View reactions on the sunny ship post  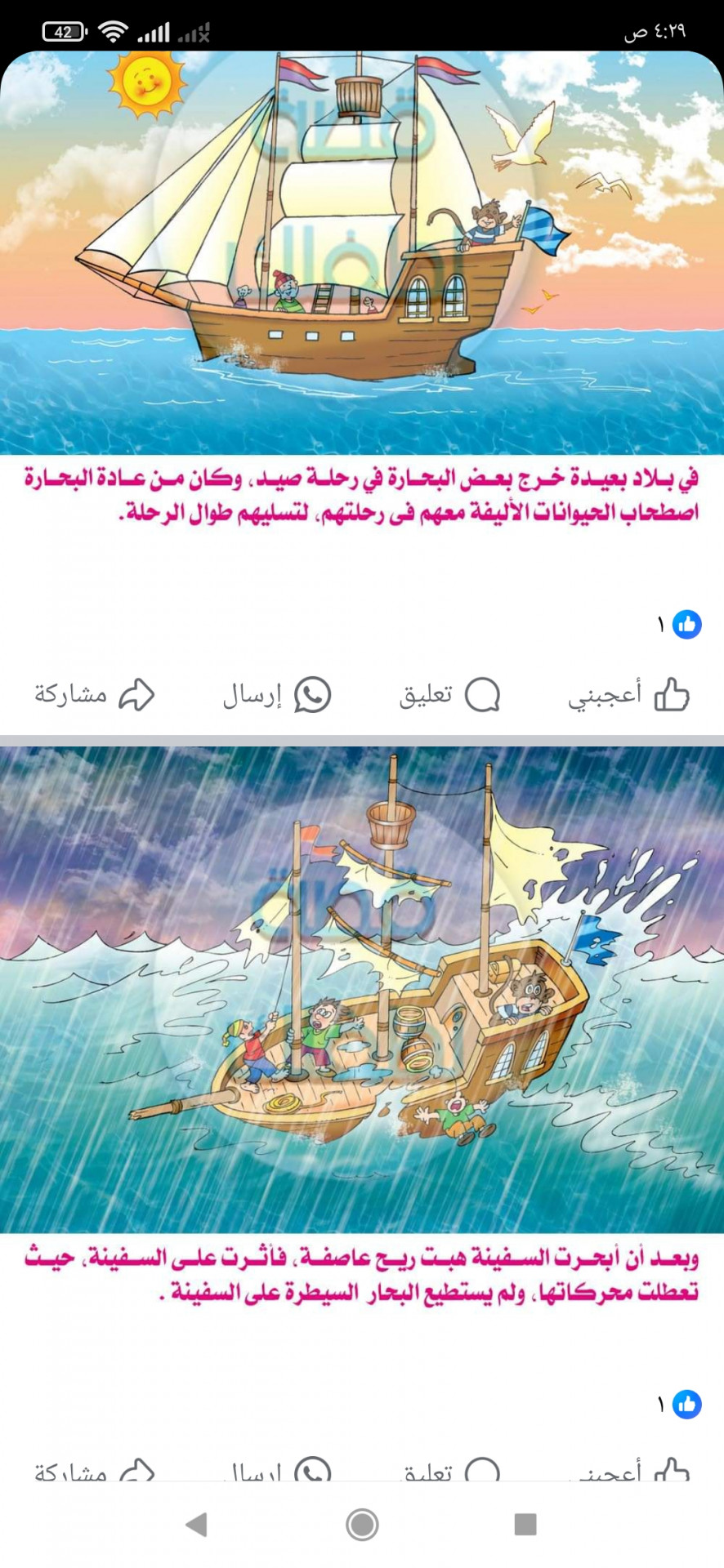coord(679,625)
